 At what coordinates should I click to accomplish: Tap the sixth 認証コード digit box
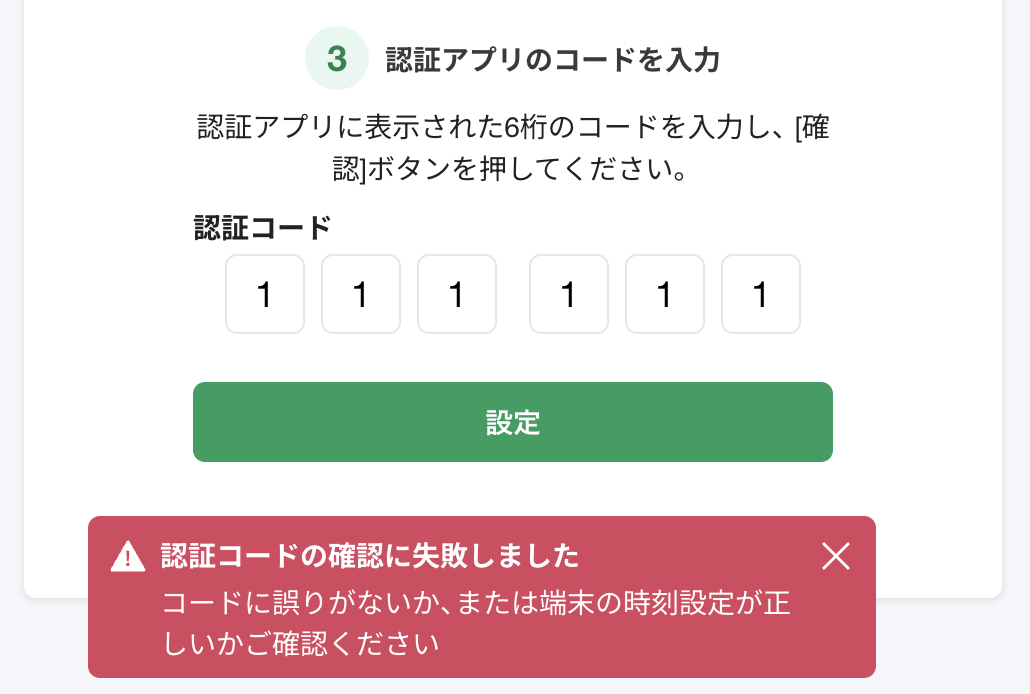point(761,294)
